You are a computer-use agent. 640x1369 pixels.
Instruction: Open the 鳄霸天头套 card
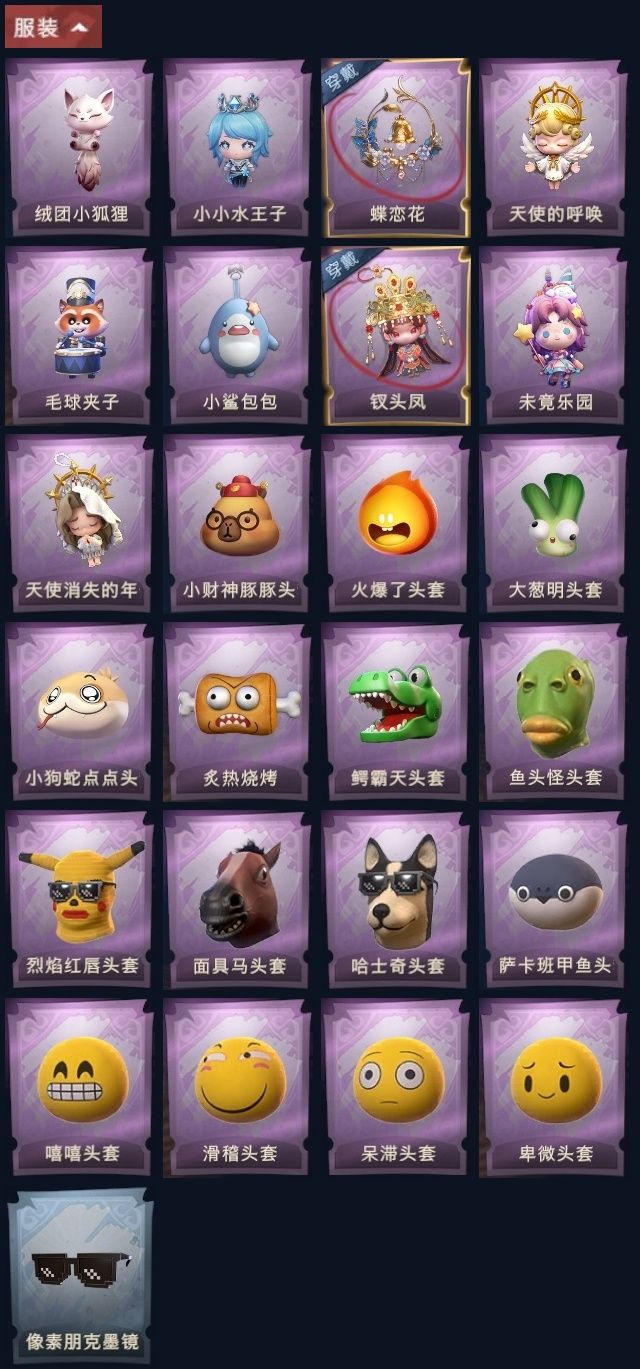(x=396, y=710)
